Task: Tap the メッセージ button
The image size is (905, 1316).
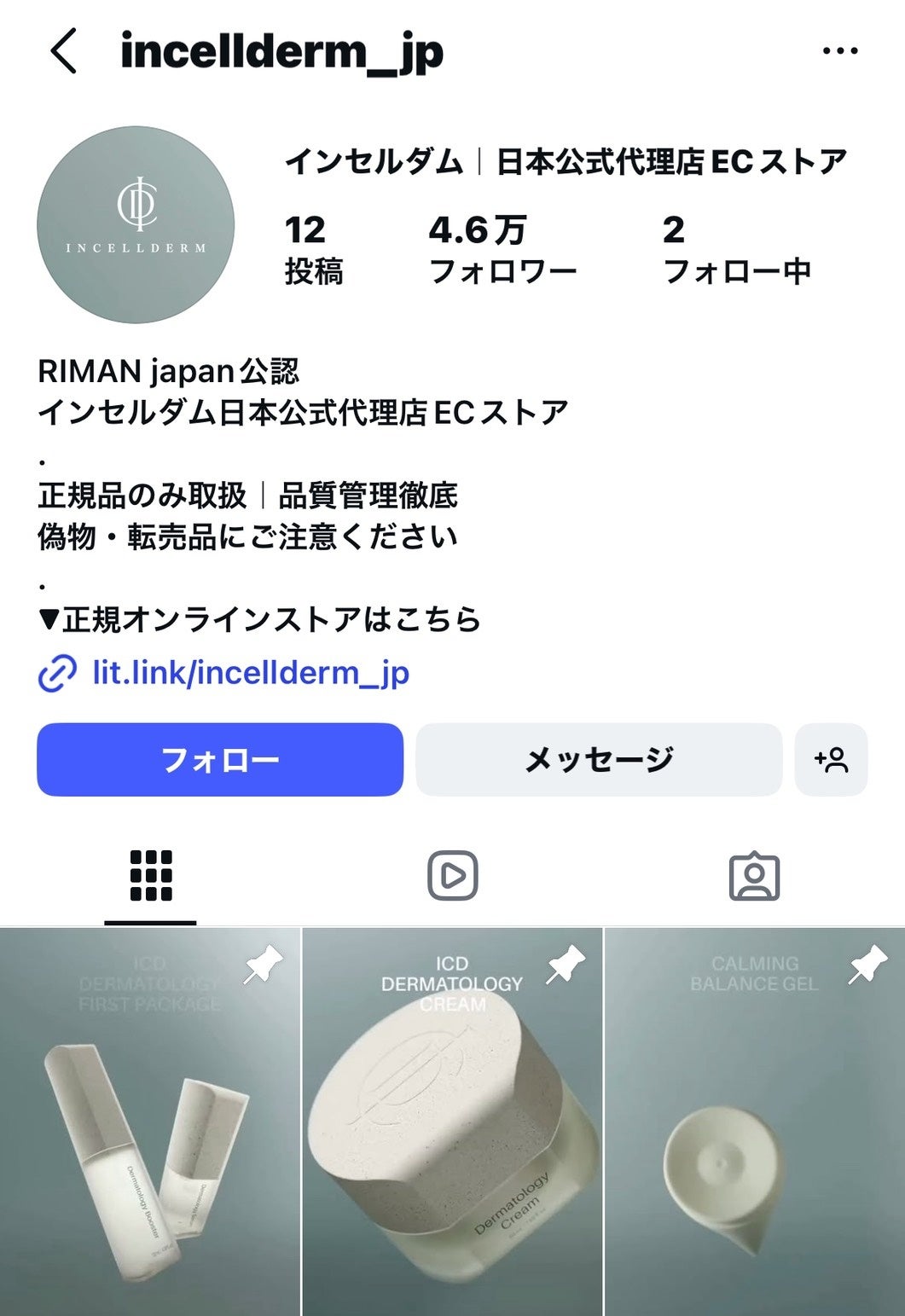Action: [x=598, y=759]
